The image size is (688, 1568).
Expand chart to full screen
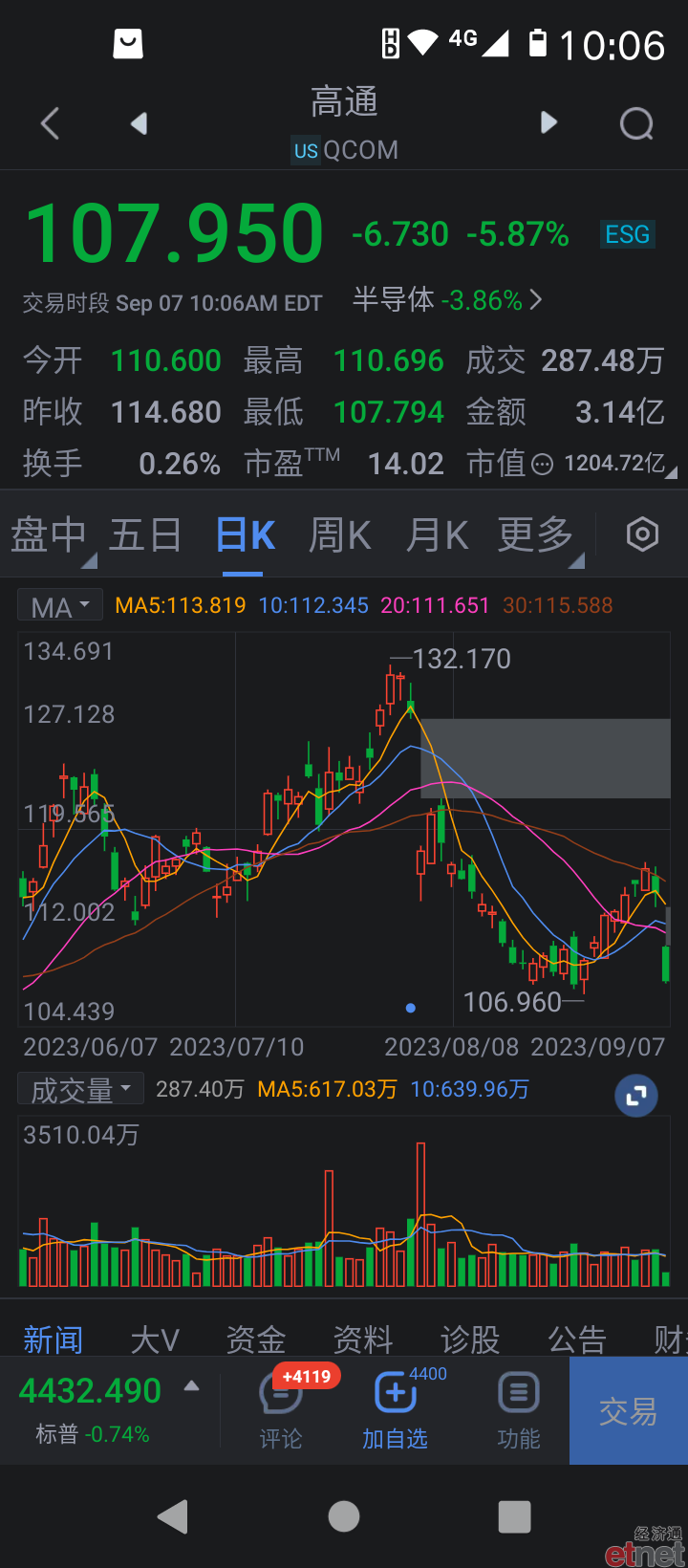[636, 1096]
